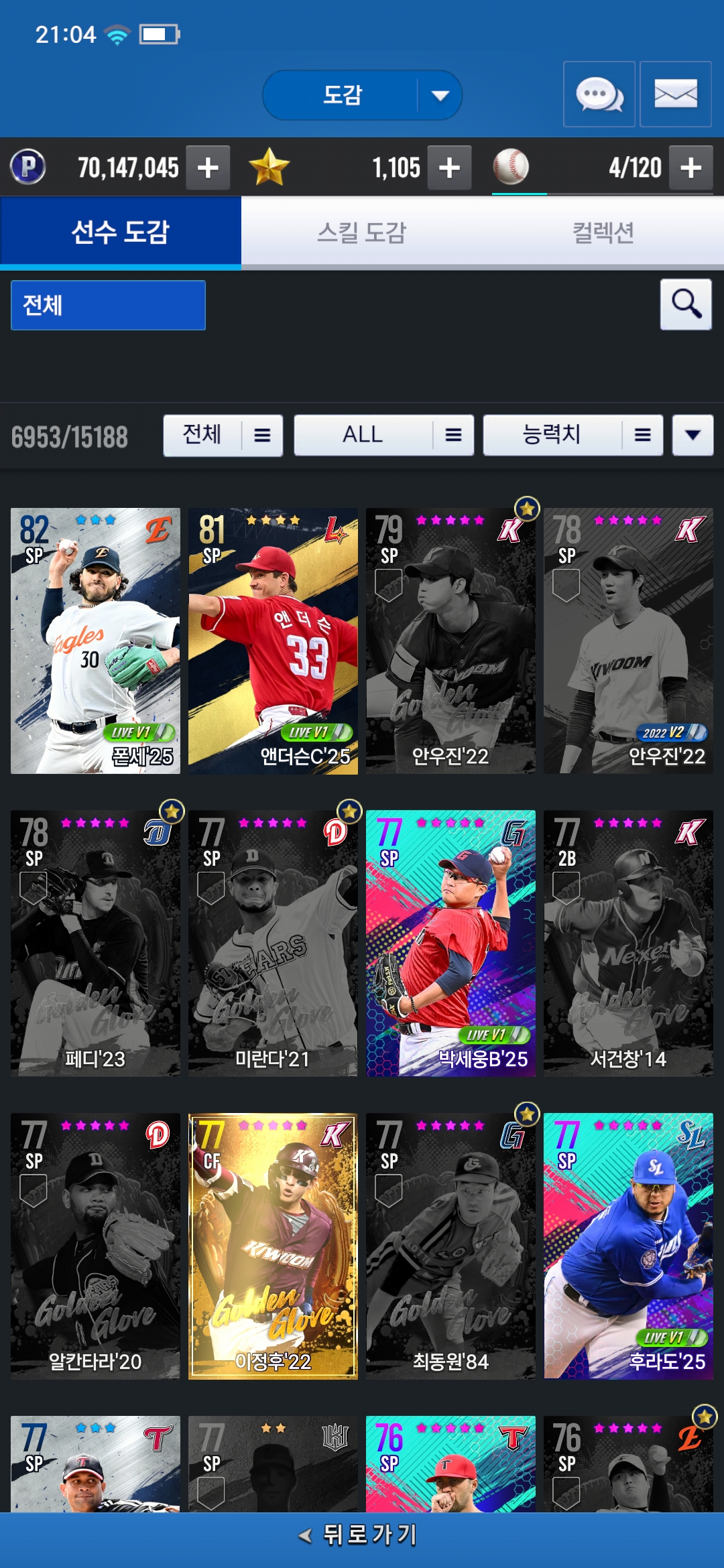Open 폰세'25 player card
The height and width of the screenshot is (1568, 724).
(x=95, y=641)
